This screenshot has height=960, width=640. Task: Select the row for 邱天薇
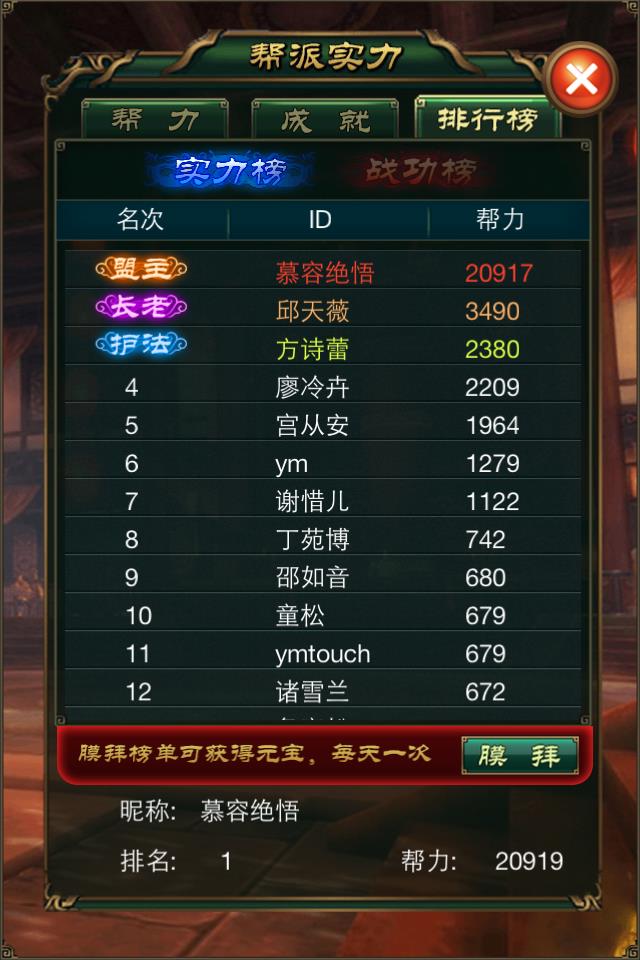coord(324,310)
